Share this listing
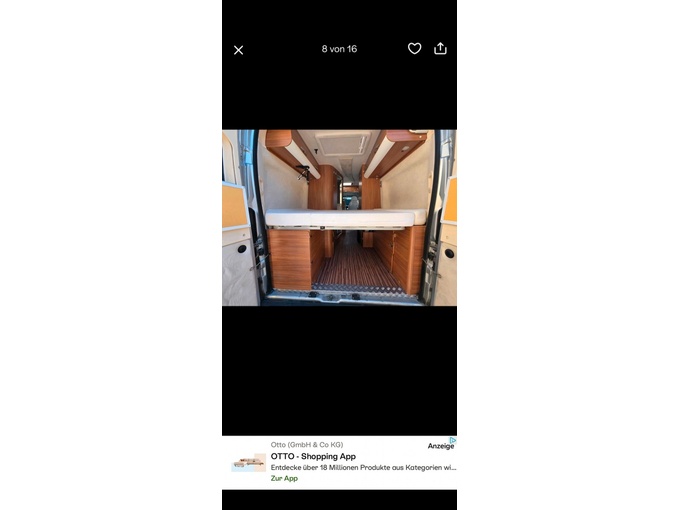The width and height of the screenshot is (680, 510). tap(440, 48)
